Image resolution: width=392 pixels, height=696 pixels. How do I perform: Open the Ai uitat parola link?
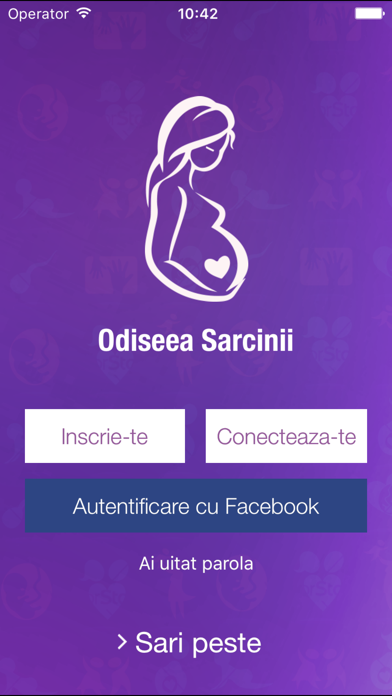click(196, 564)
